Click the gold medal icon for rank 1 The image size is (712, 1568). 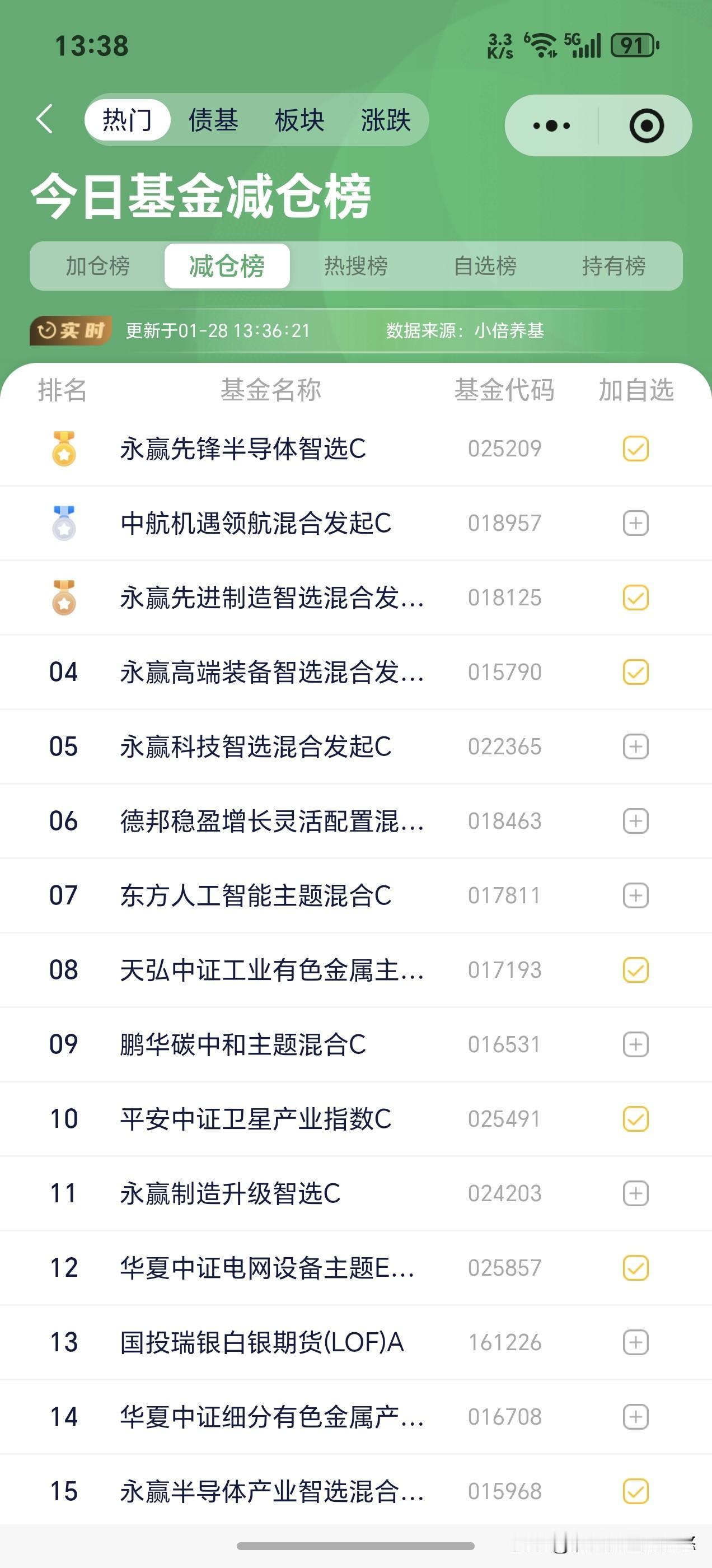(63, 449)
